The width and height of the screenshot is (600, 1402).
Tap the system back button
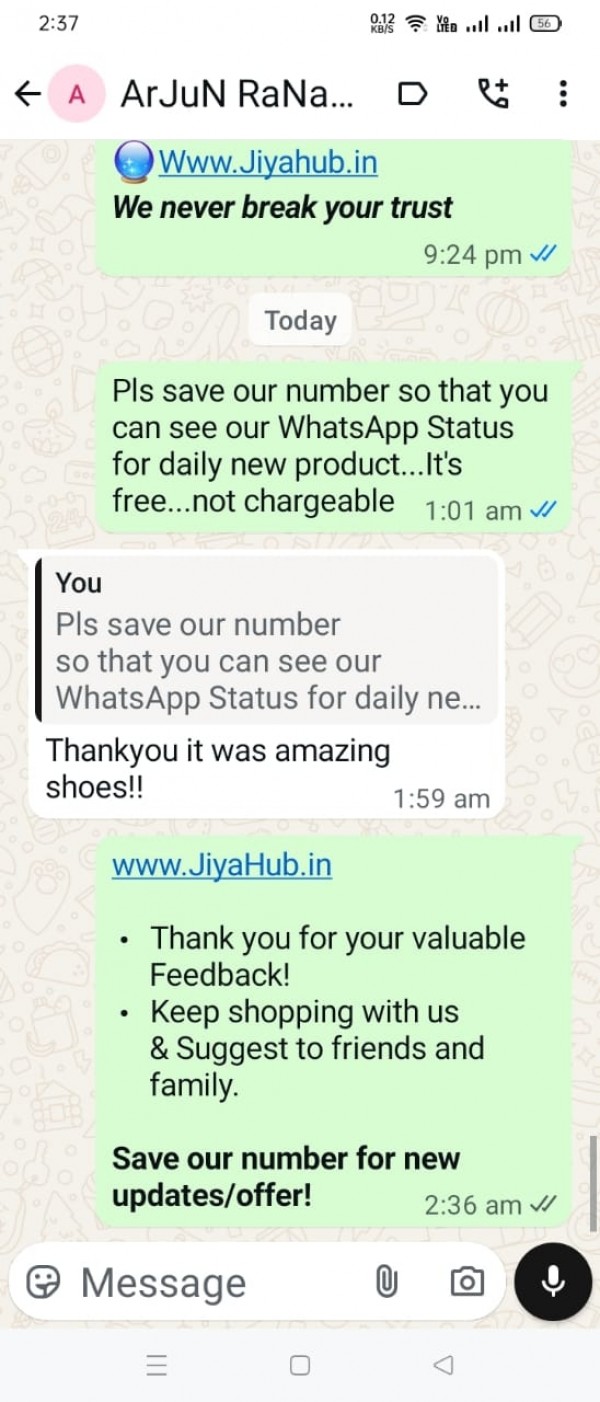click(x=444, y=1366)
